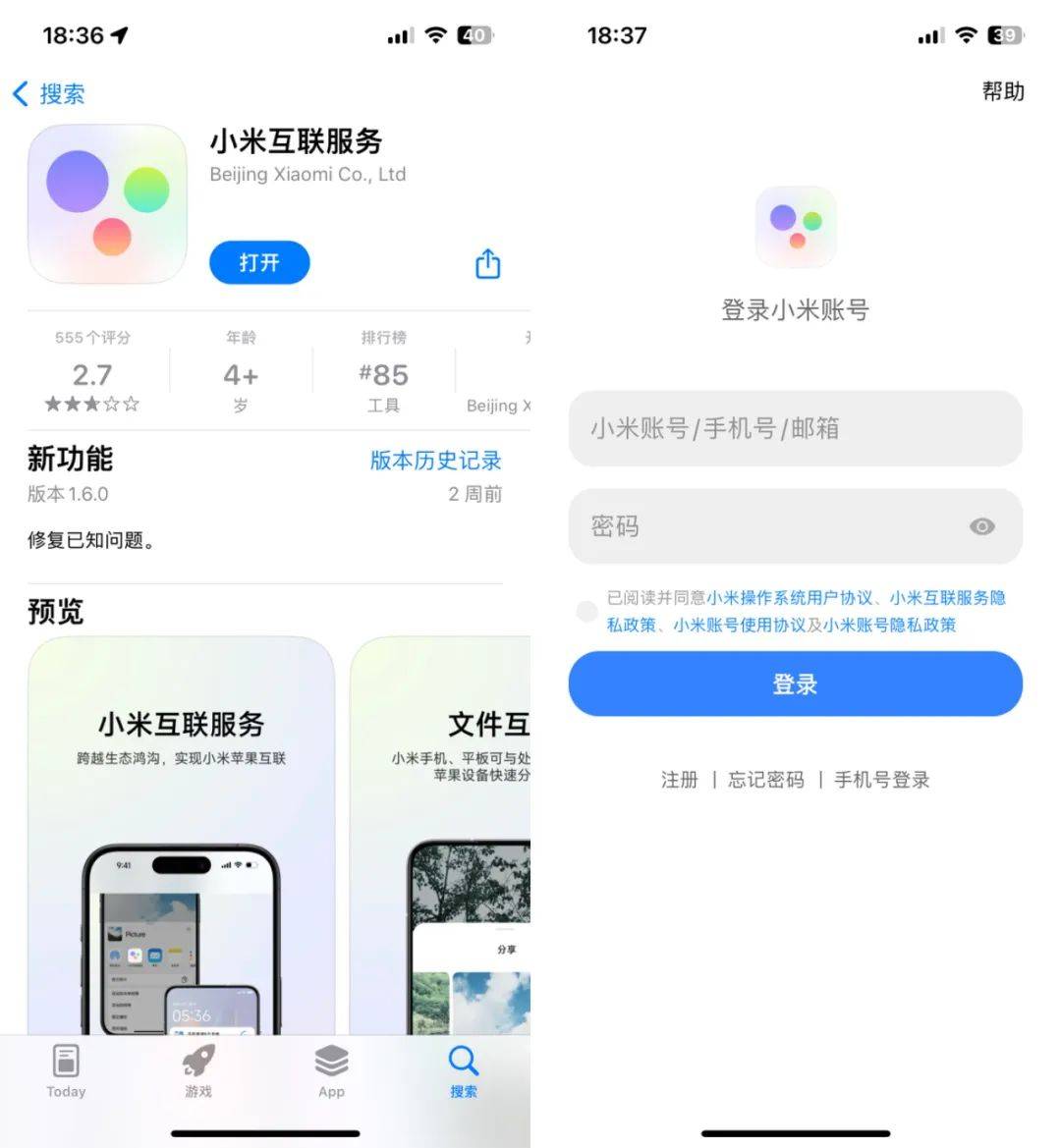The width and height of the screenshot is (1061, 1148).
Task: Choose 手机号登录 option
Action: [881, 780]
